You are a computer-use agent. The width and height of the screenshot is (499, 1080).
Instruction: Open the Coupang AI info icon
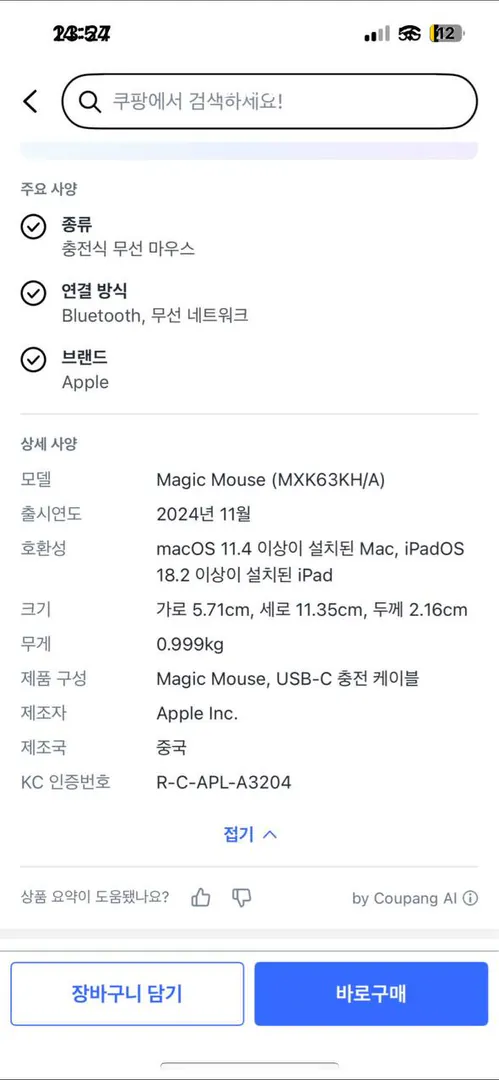coord(470,898)
